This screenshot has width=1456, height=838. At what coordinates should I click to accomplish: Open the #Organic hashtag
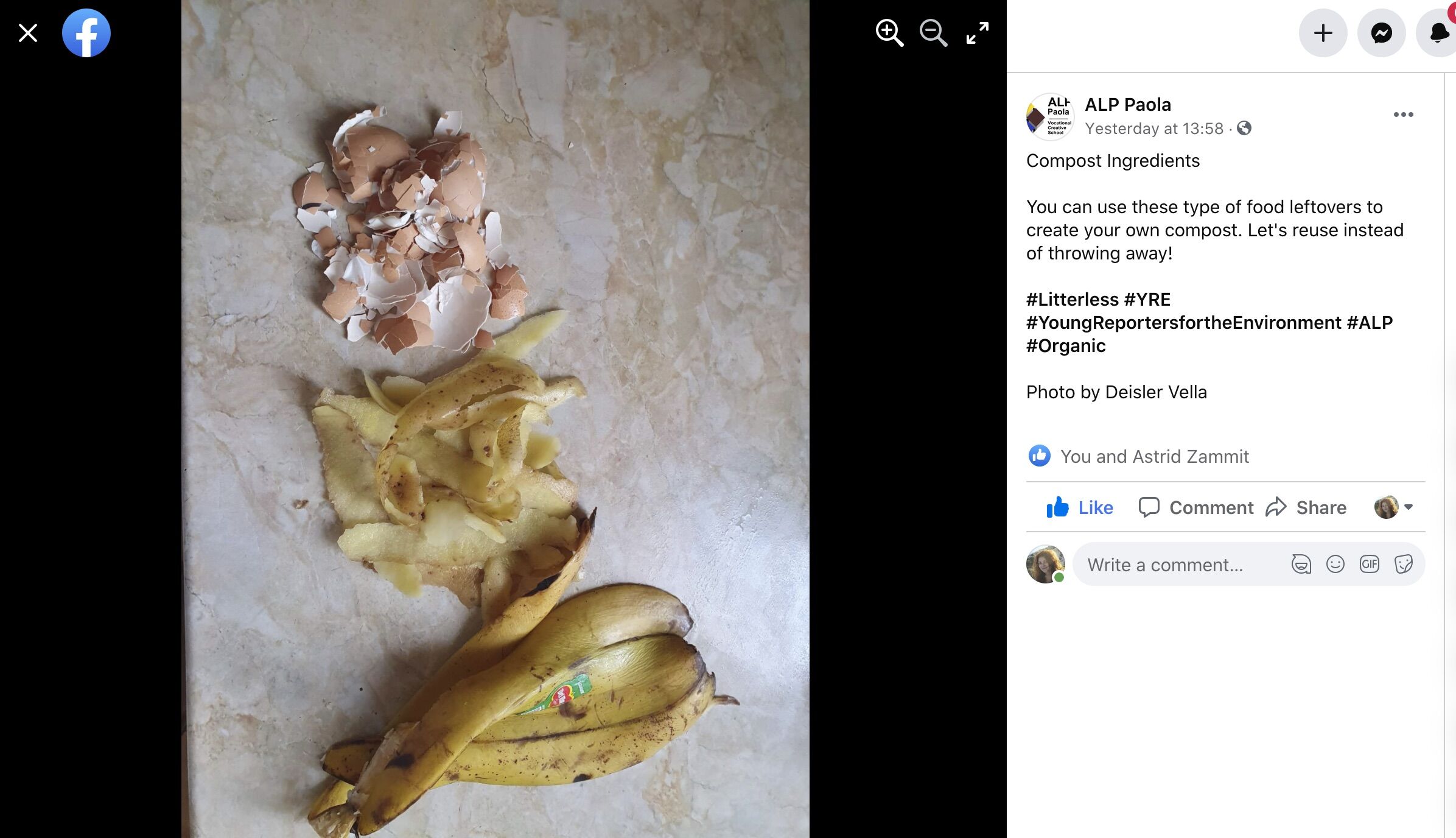pyautogui.click(x=1065, y=346)
